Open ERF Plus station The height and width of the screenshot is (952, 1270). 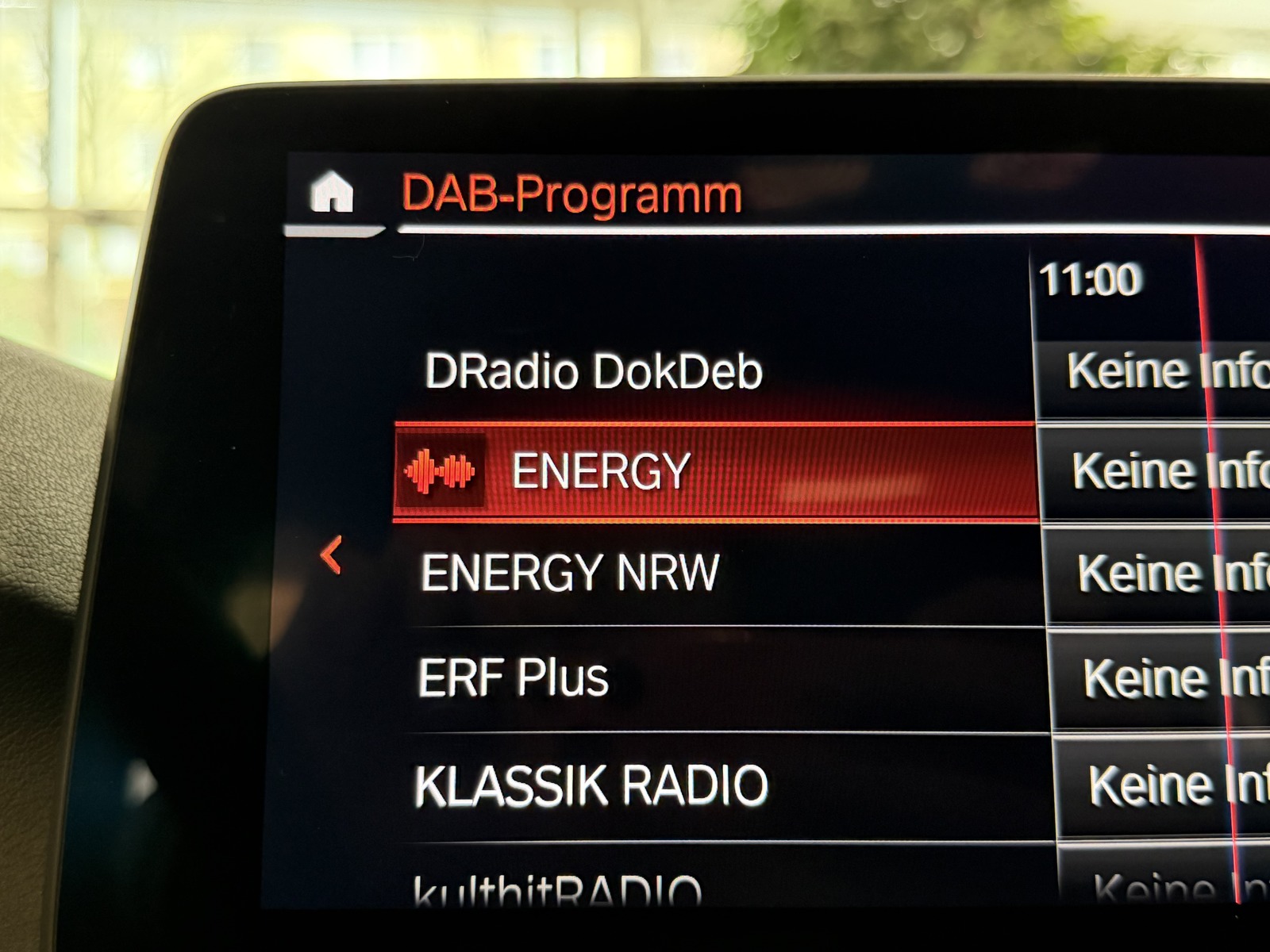513,678
